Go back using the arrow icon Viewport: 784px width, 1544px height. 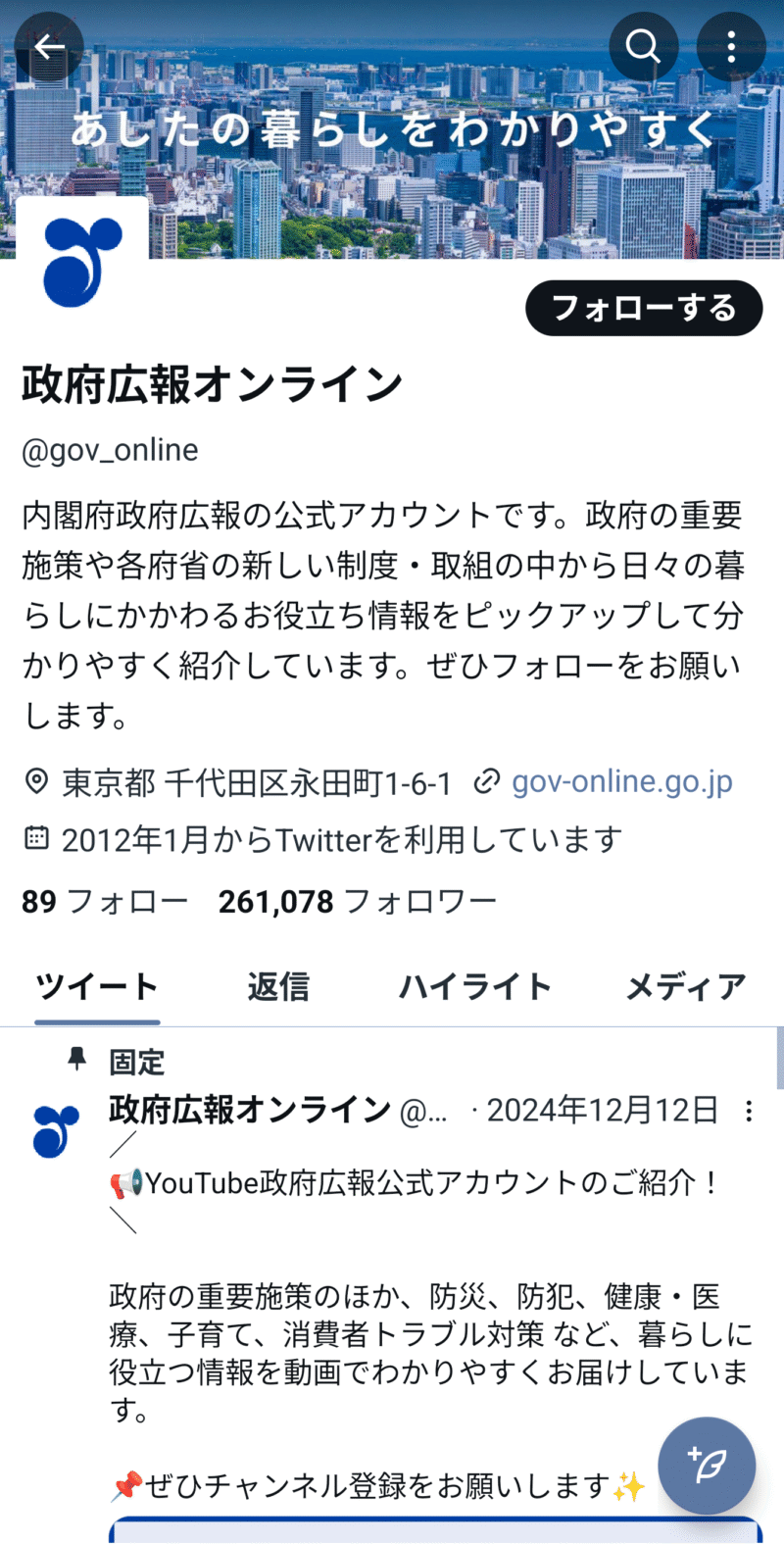pyautogui.click(x=48, y=46)
